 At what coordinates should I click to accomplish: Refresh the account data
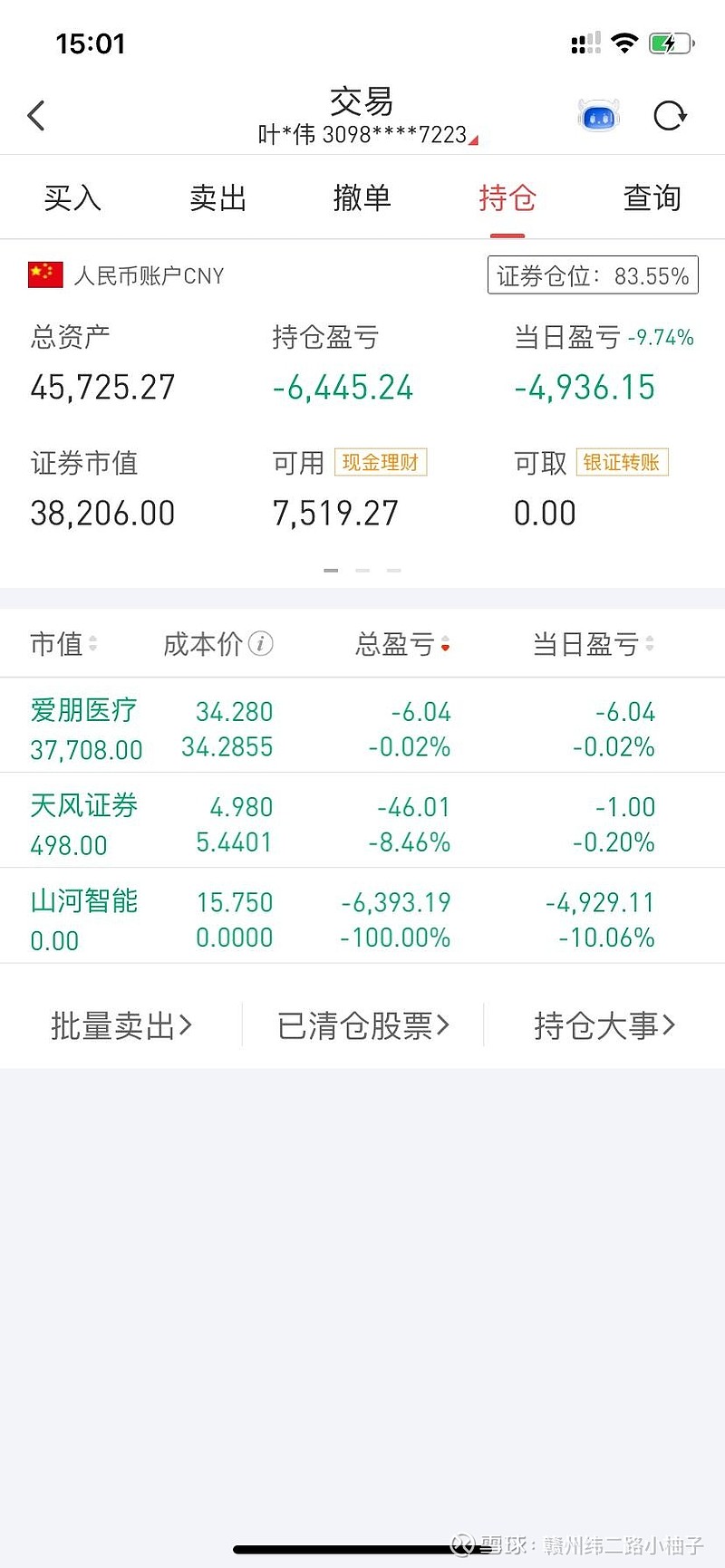671,115
